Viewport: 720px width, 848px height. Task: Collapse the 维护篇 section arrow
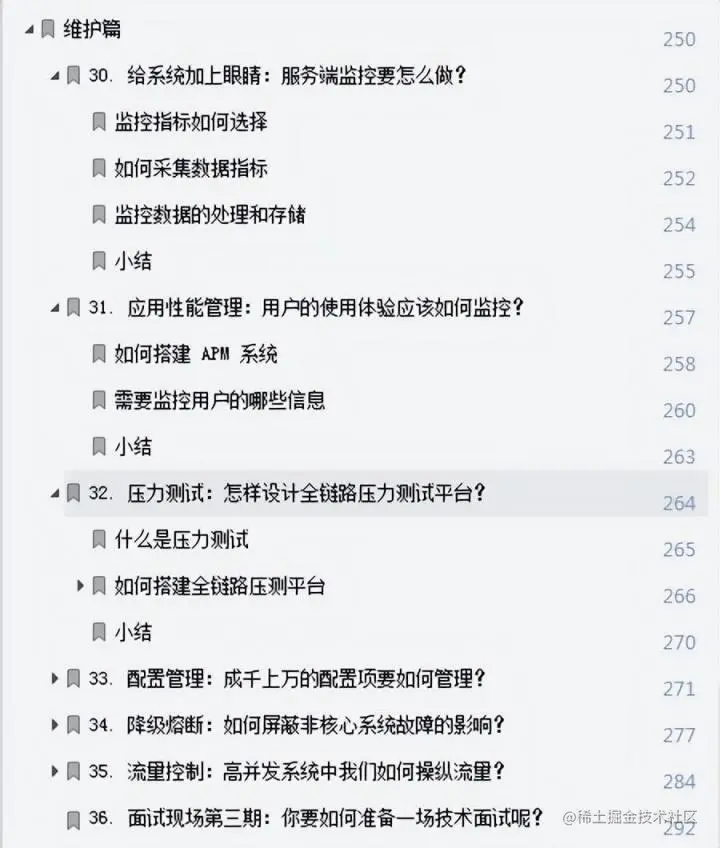coord(28,29)
